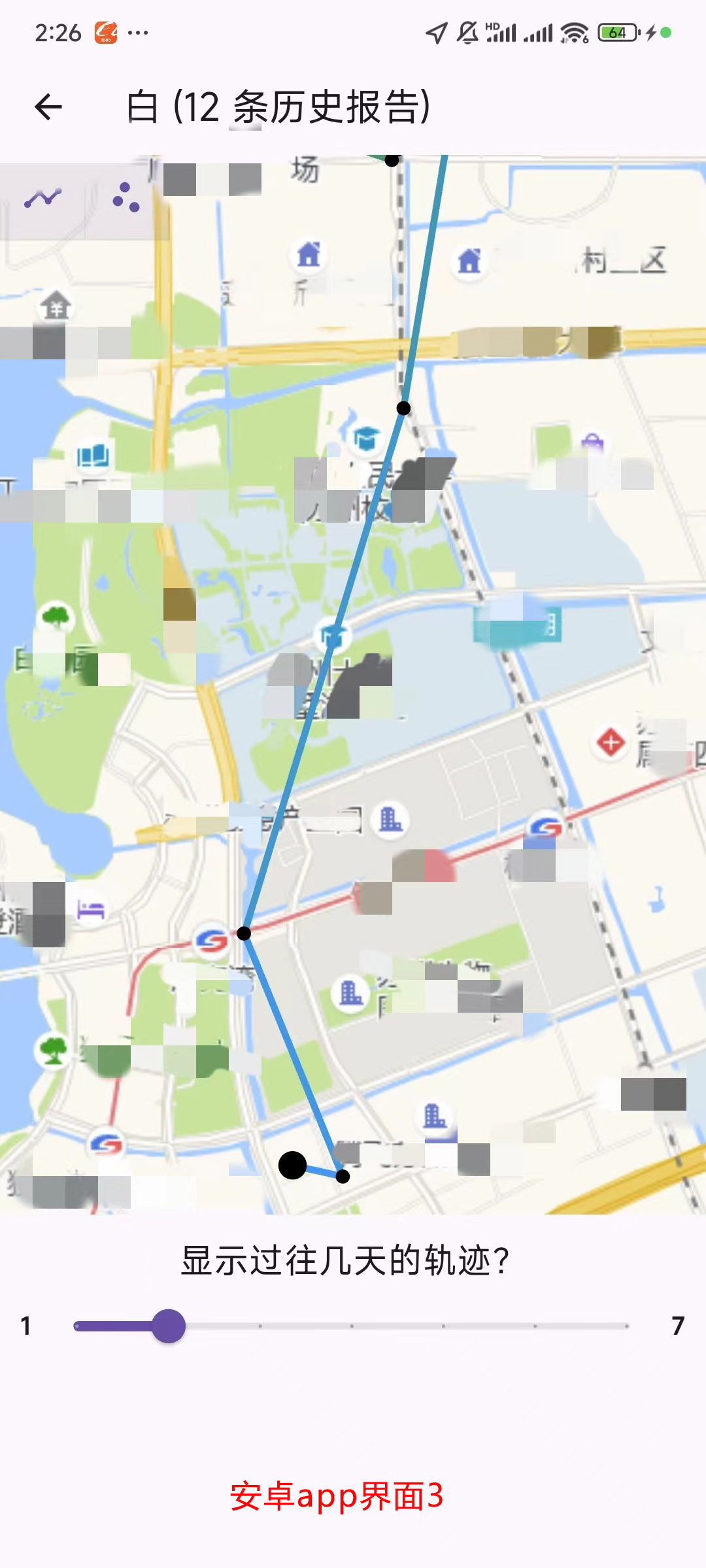Viewport: 706px width, 1568px height.
Task: Tap the large black location marker
Action: click(292, 1165)
